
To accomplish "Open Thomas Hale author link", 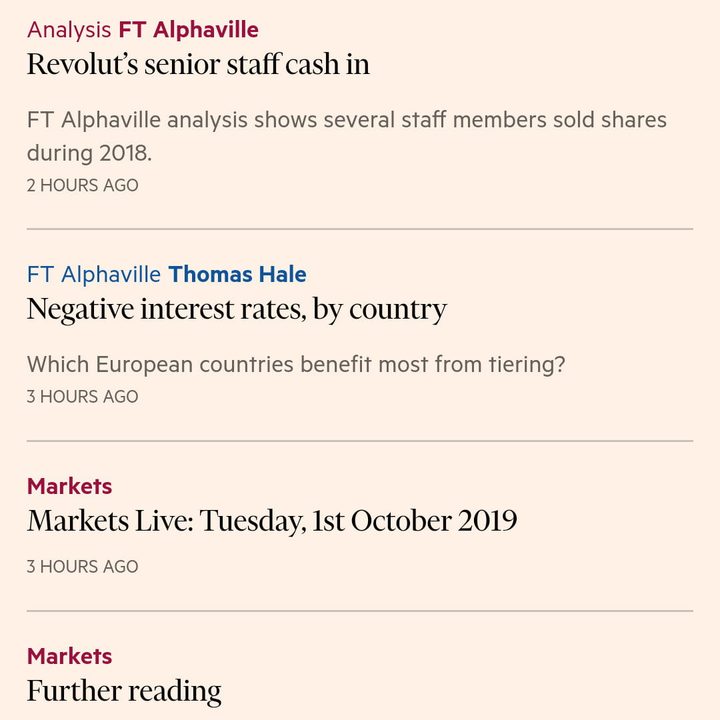I will pos(237,274).
